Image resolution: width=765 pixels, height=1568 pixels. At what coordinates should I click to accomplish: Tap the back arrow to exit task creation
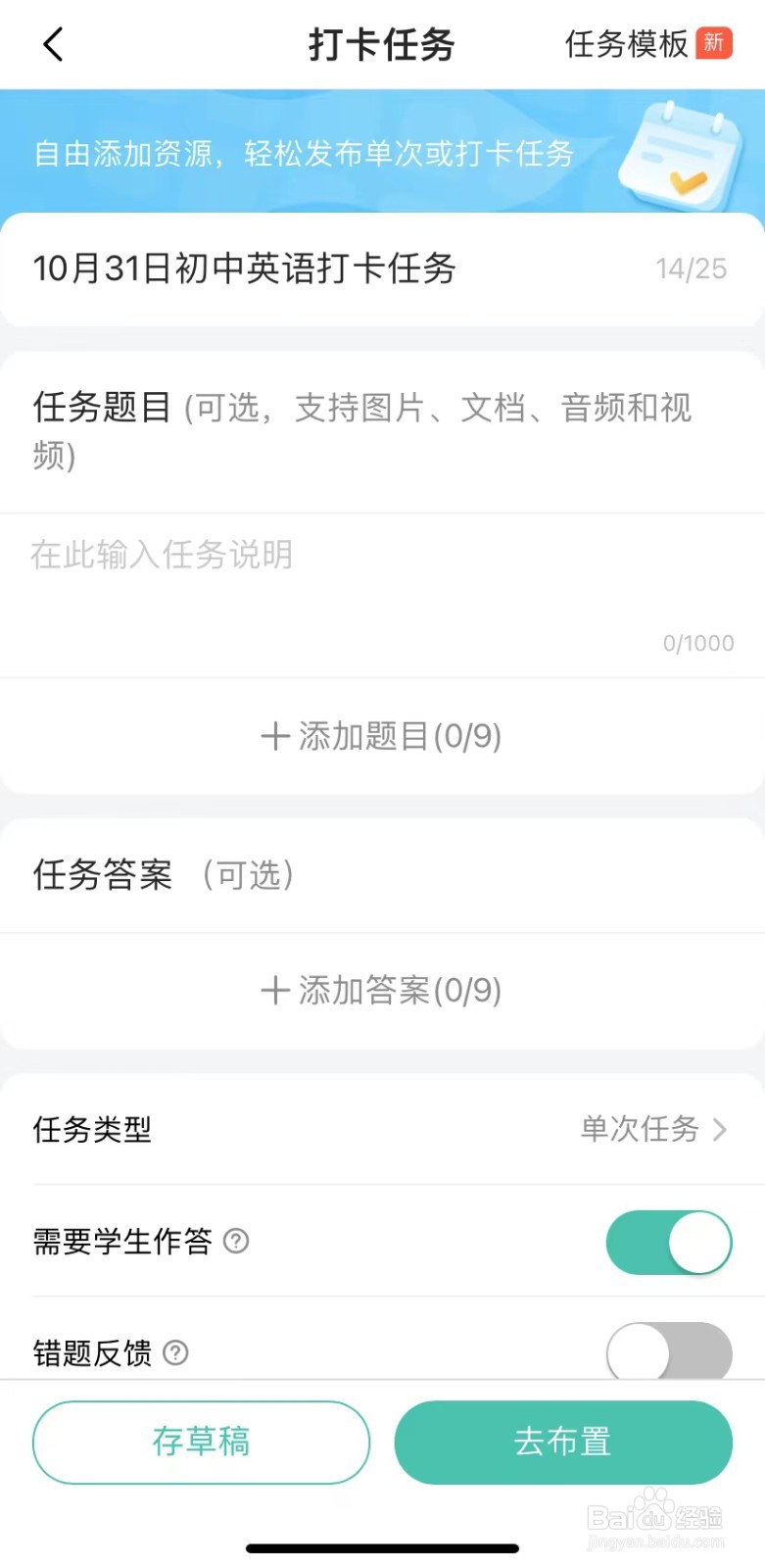pyautogui.click(x=52, y=44)
